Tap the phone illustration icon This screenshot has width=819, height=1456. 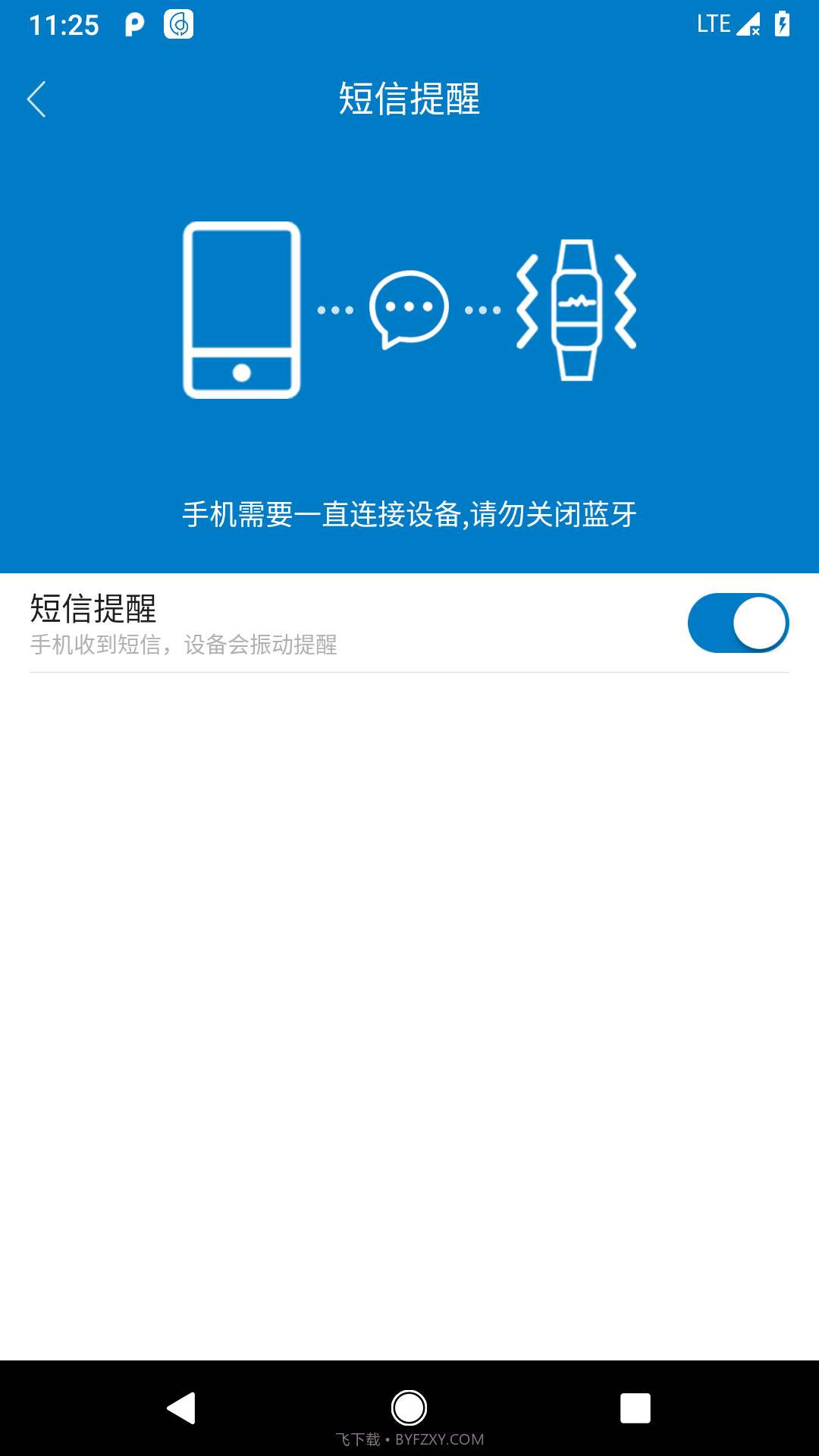(x=243, y=309)
